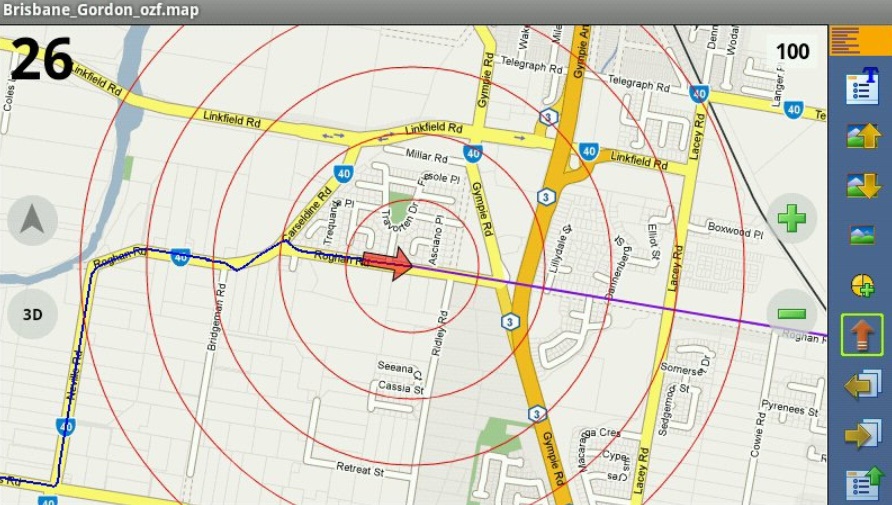892x505 pixels.
Task: Toggle the highlighted orange up arrow button
Action: tap(862, 335)
